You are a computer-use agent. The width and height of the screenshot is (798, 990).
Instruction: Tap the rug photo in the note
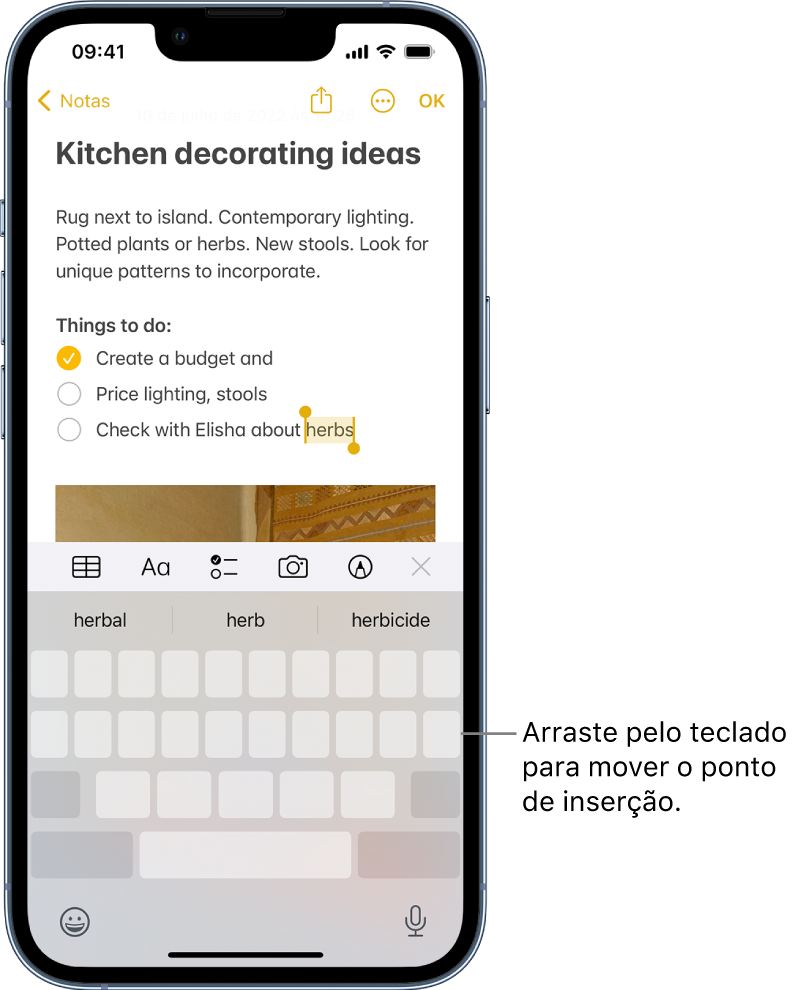point(245,512)
